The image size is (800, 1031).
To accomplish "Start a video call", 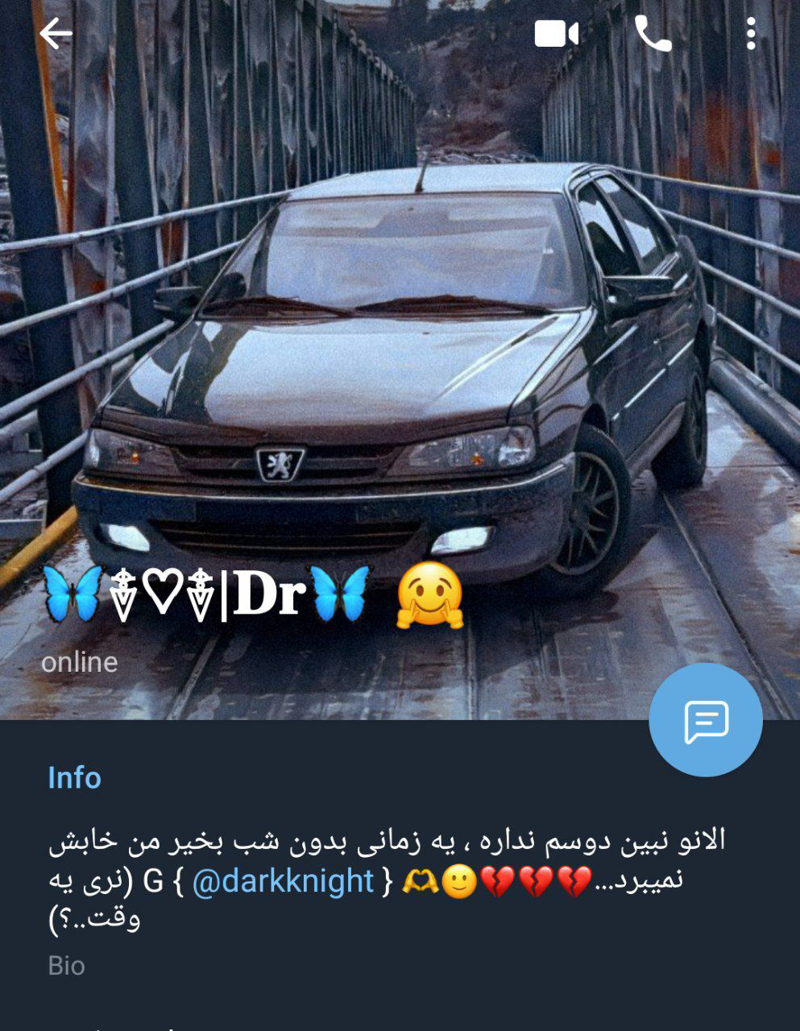I will (x=556, y=35).
